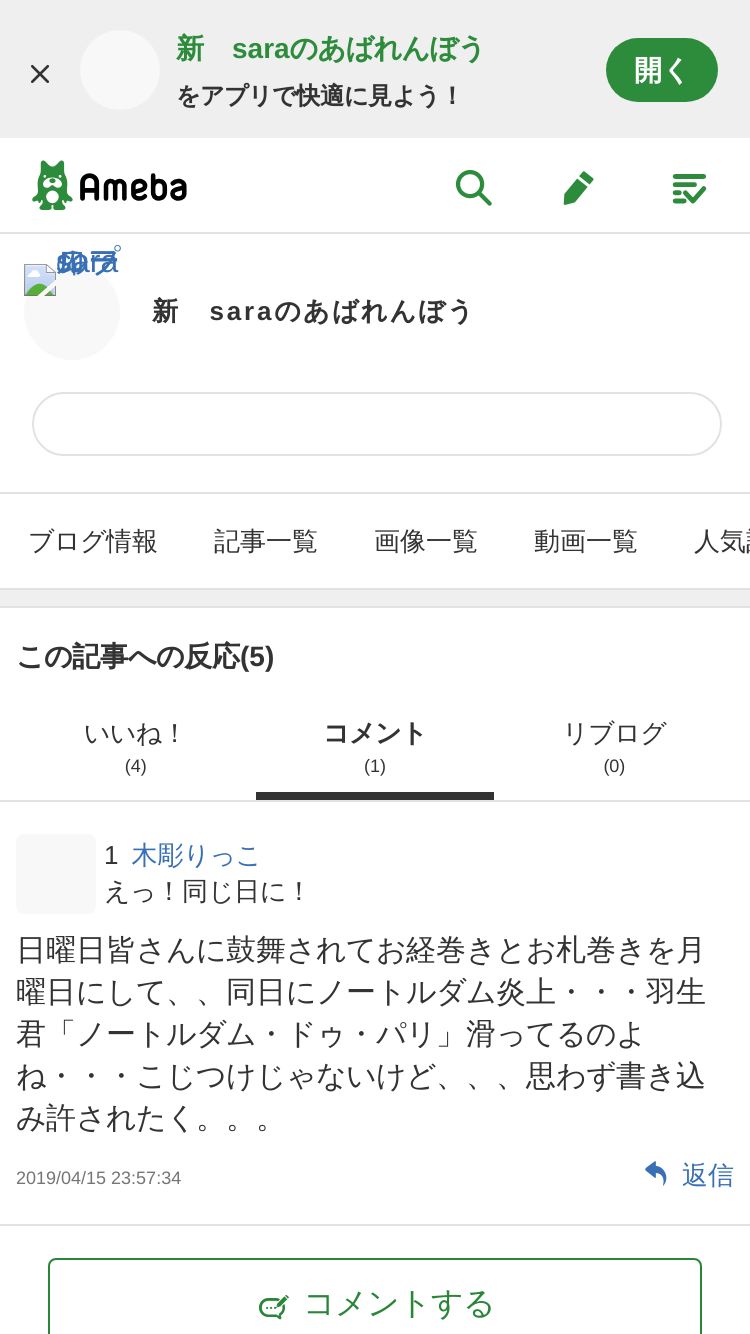Screen dimensions: 750x1334
Task: Reply to 木彫りっこ's comment with 返信
Action: (x=688, y=1175)
